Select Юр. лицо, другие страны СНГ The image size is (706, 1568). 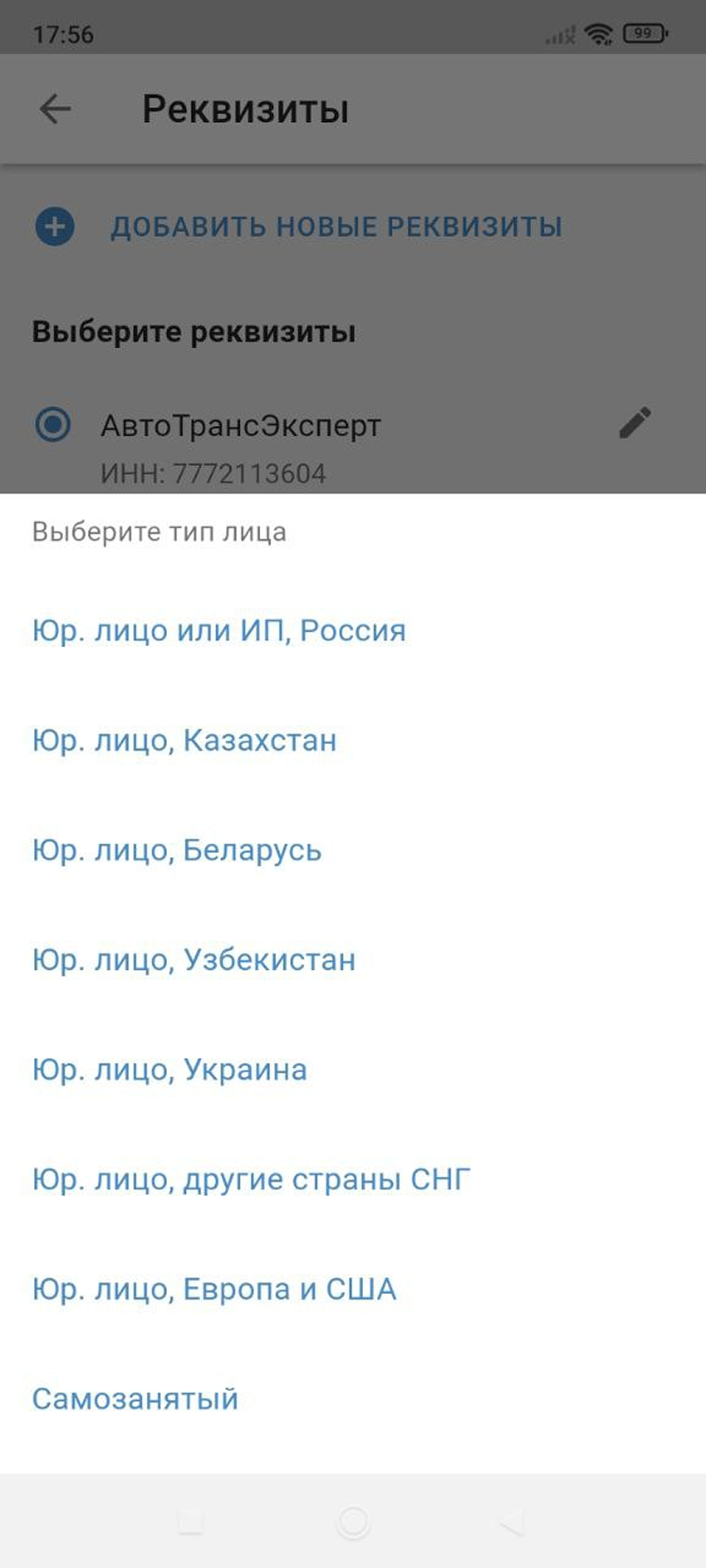[x=251, y=1179]
